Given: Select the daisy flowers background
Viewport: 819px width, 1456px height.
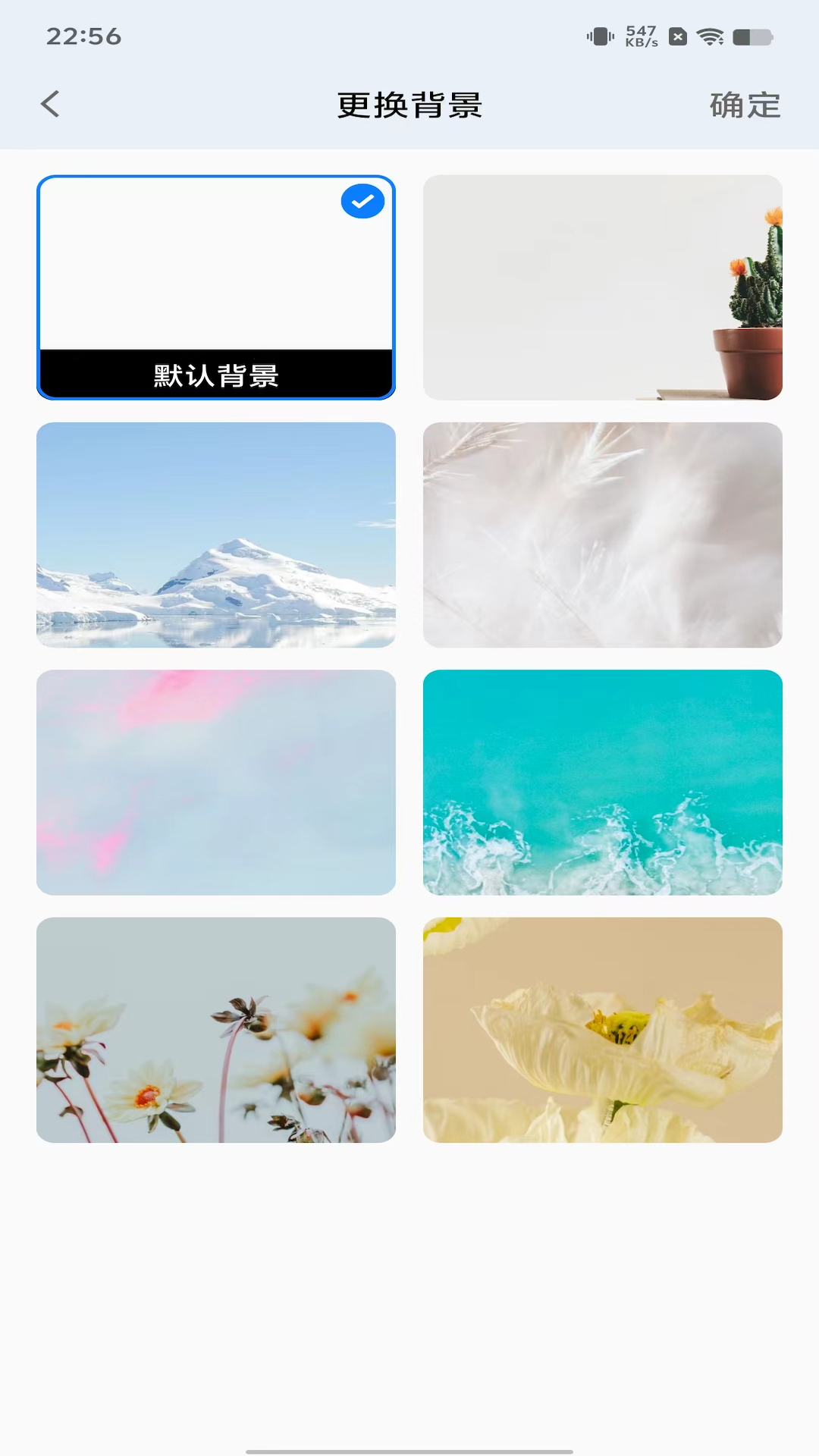Looking at the screenshot, I should [x=216, y=1029].
